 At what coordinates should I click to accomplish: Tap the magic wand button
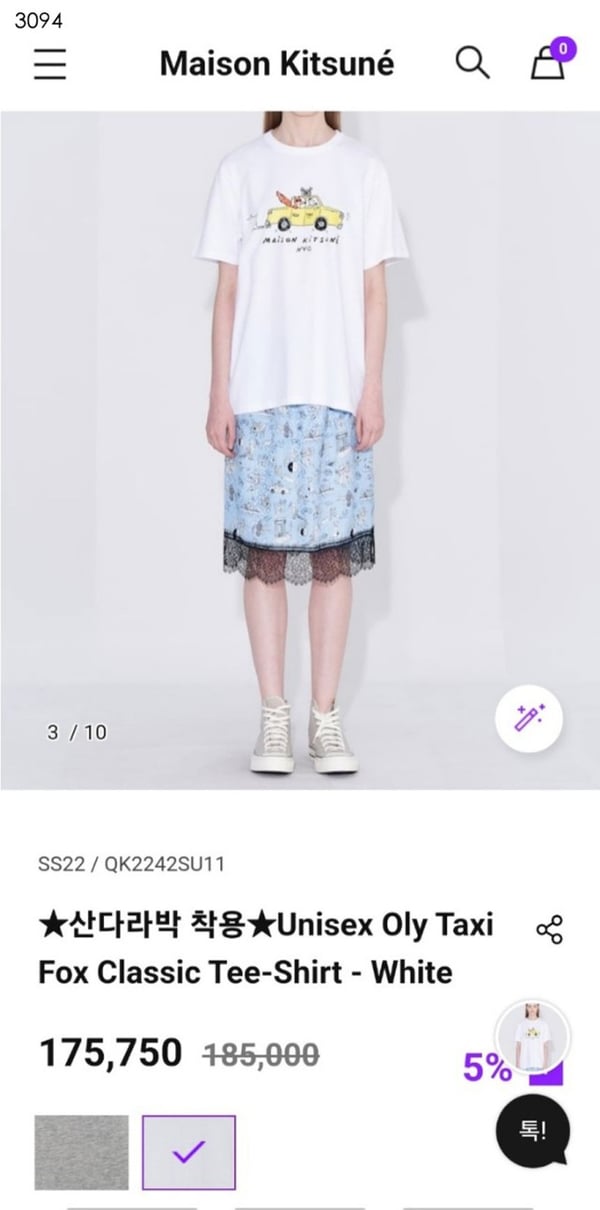(529, 716)
